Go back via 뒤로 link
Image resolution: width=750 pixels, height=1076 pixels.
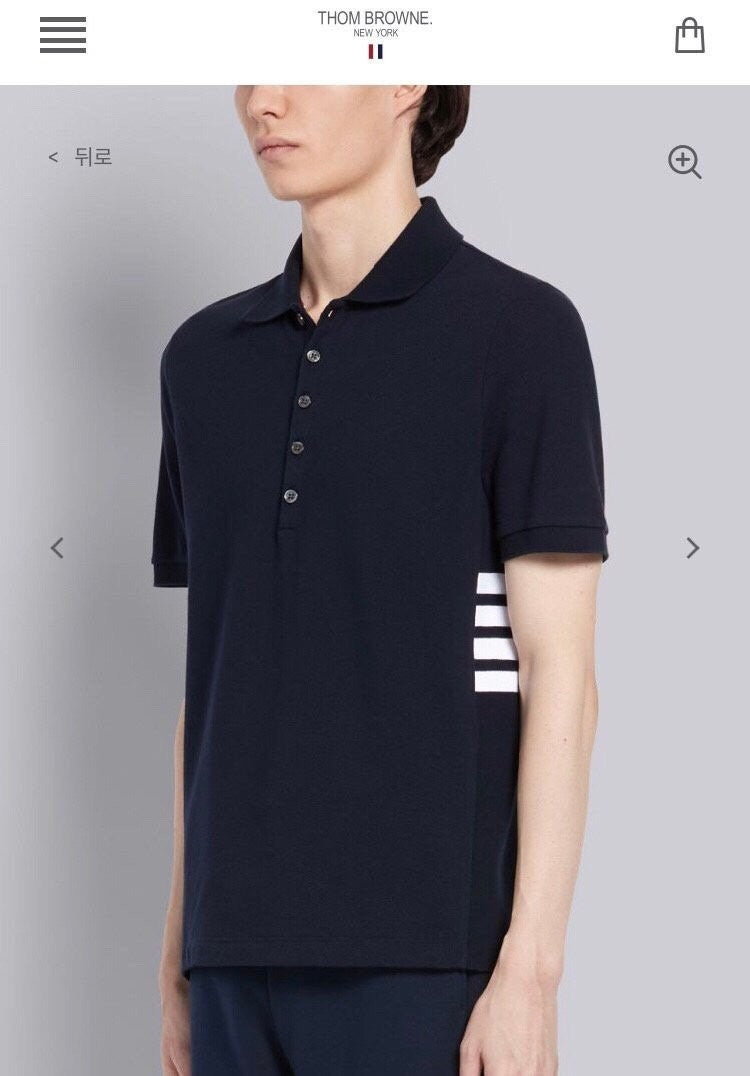[x=81, y=157]
